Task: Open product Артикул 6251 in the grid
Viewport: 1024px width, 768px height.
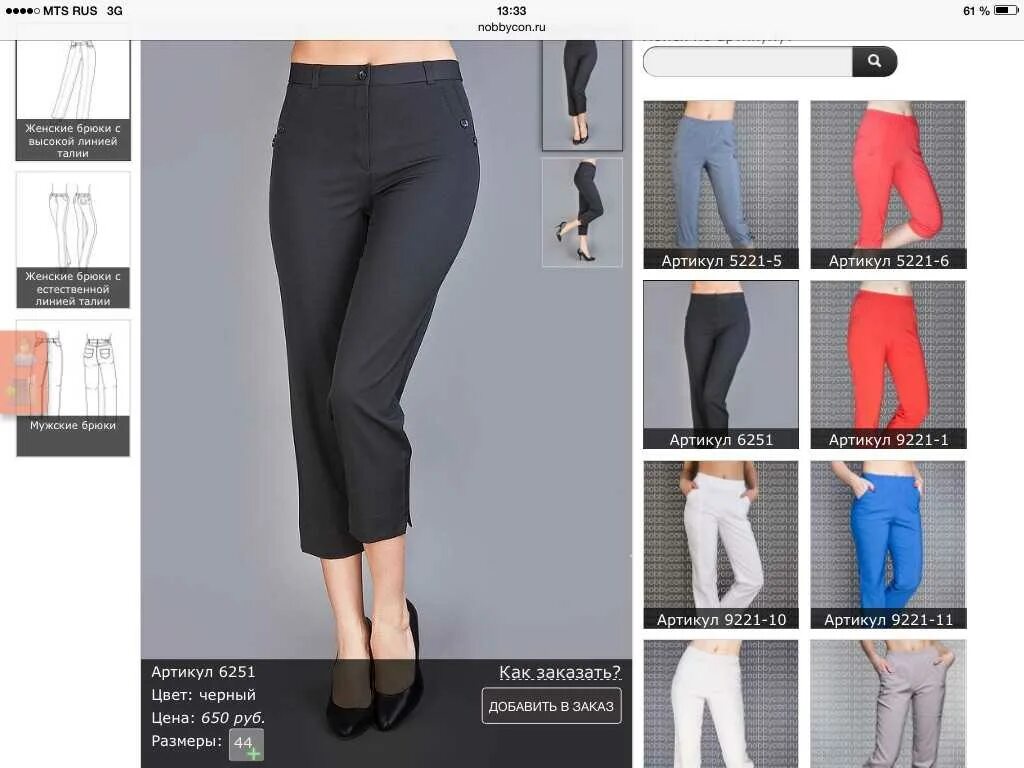Action: point(721,364)
